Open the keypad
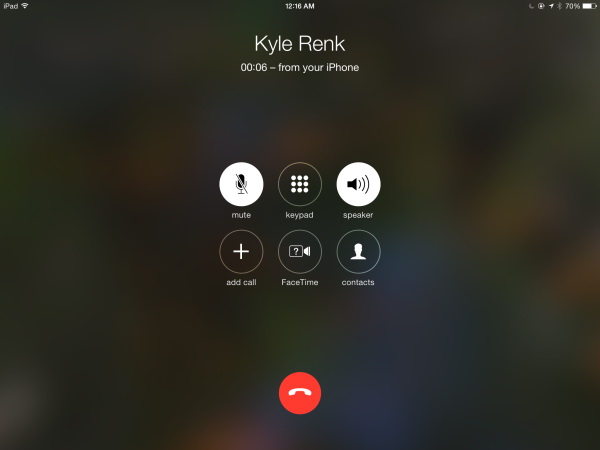600x450 pixels. click(300, 184)
